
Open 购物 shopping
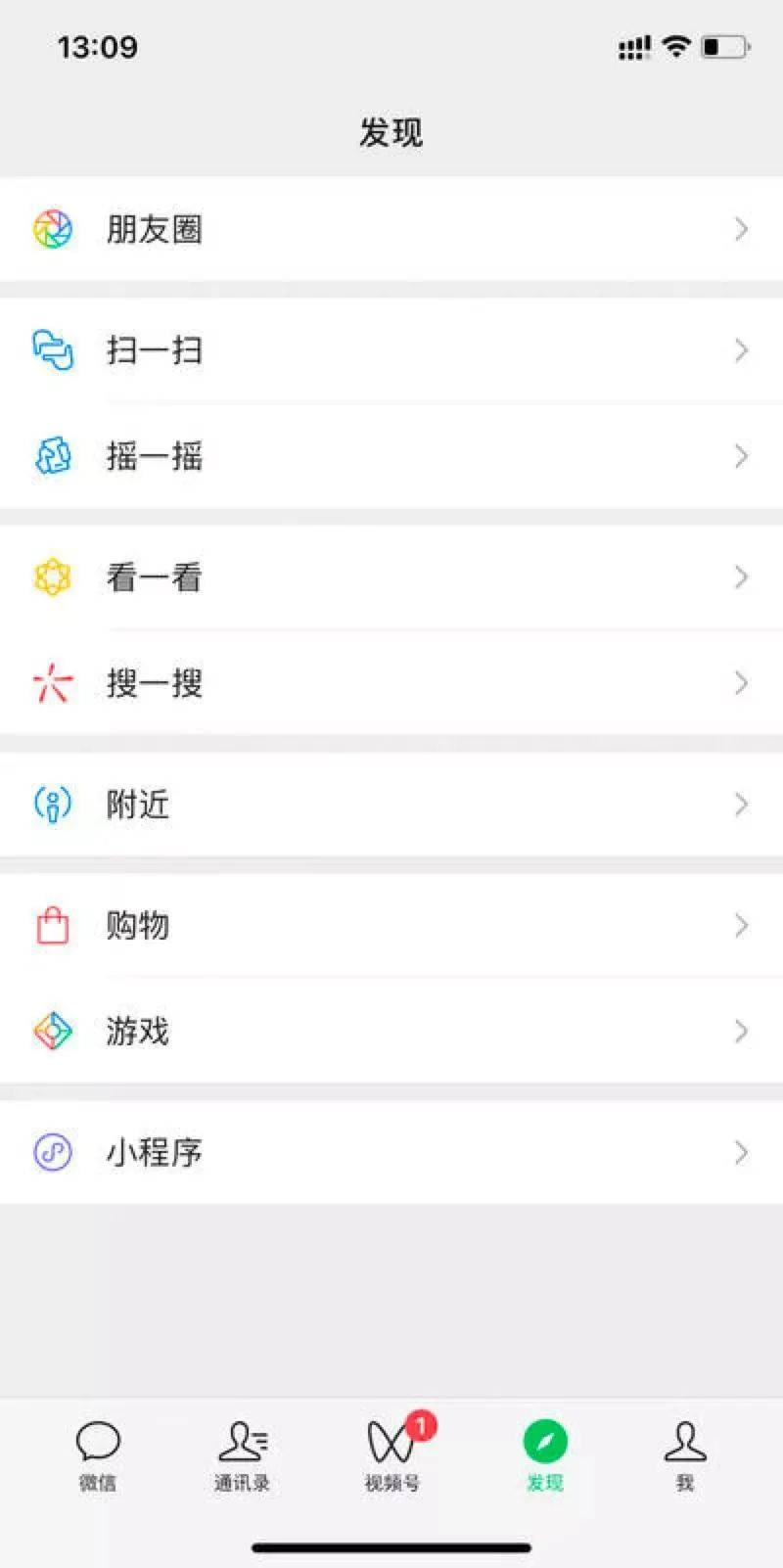pyautogui.click(x=391, y=925)
